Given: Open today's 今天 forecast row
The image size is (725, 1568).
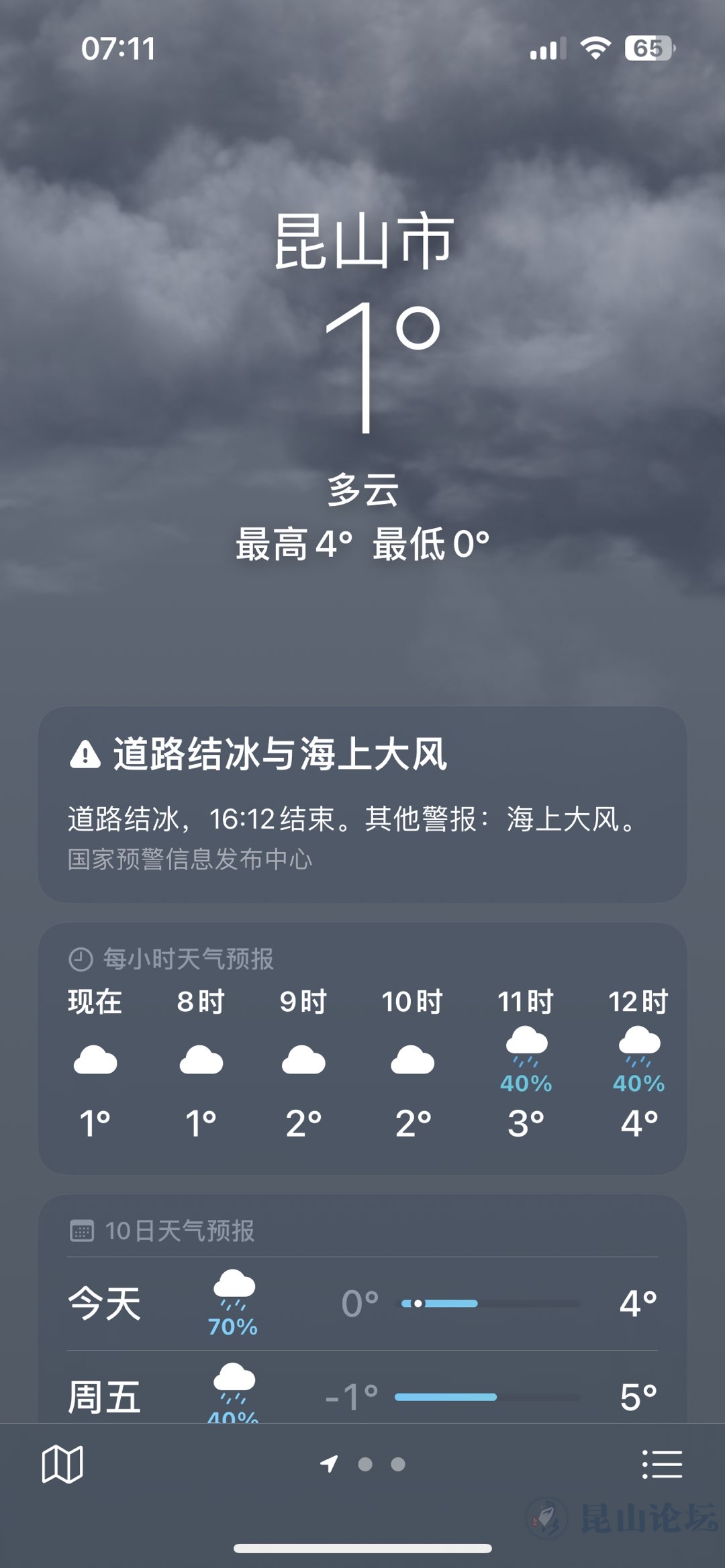Looking at the screenshot, I should click(362, 1304).
